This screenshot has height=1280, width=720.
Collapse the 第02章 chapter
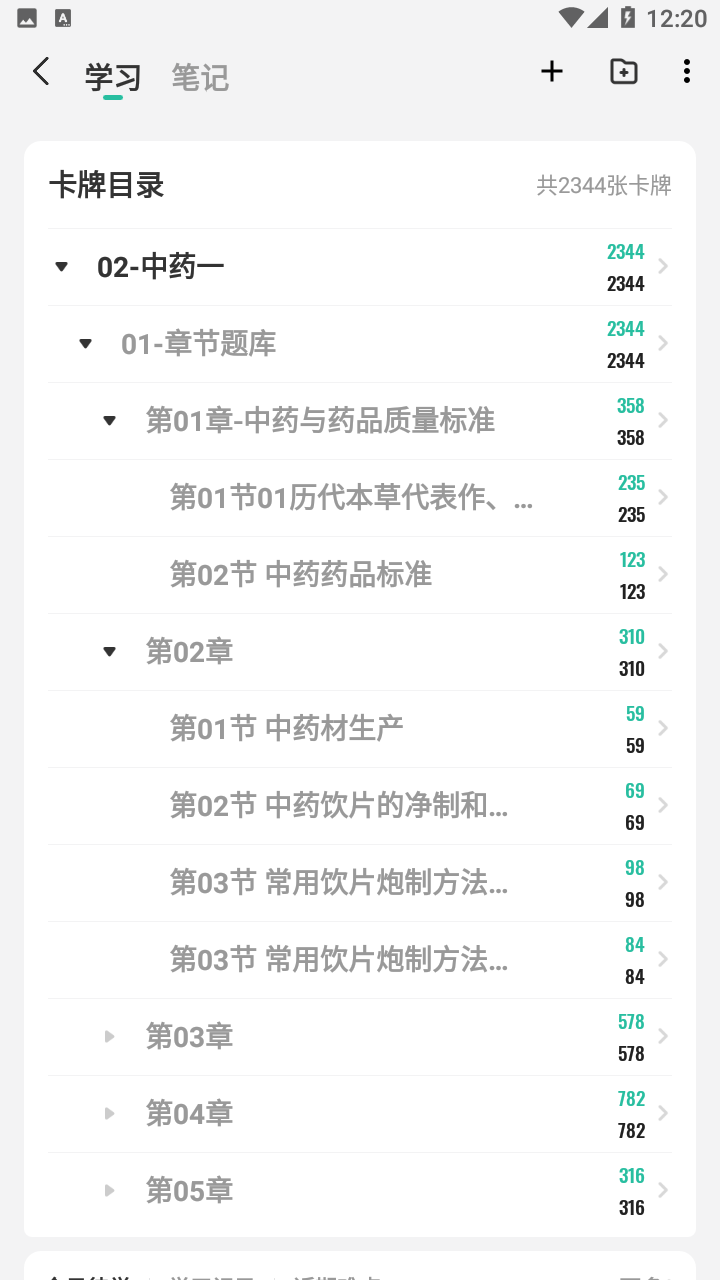click(110, 652)
